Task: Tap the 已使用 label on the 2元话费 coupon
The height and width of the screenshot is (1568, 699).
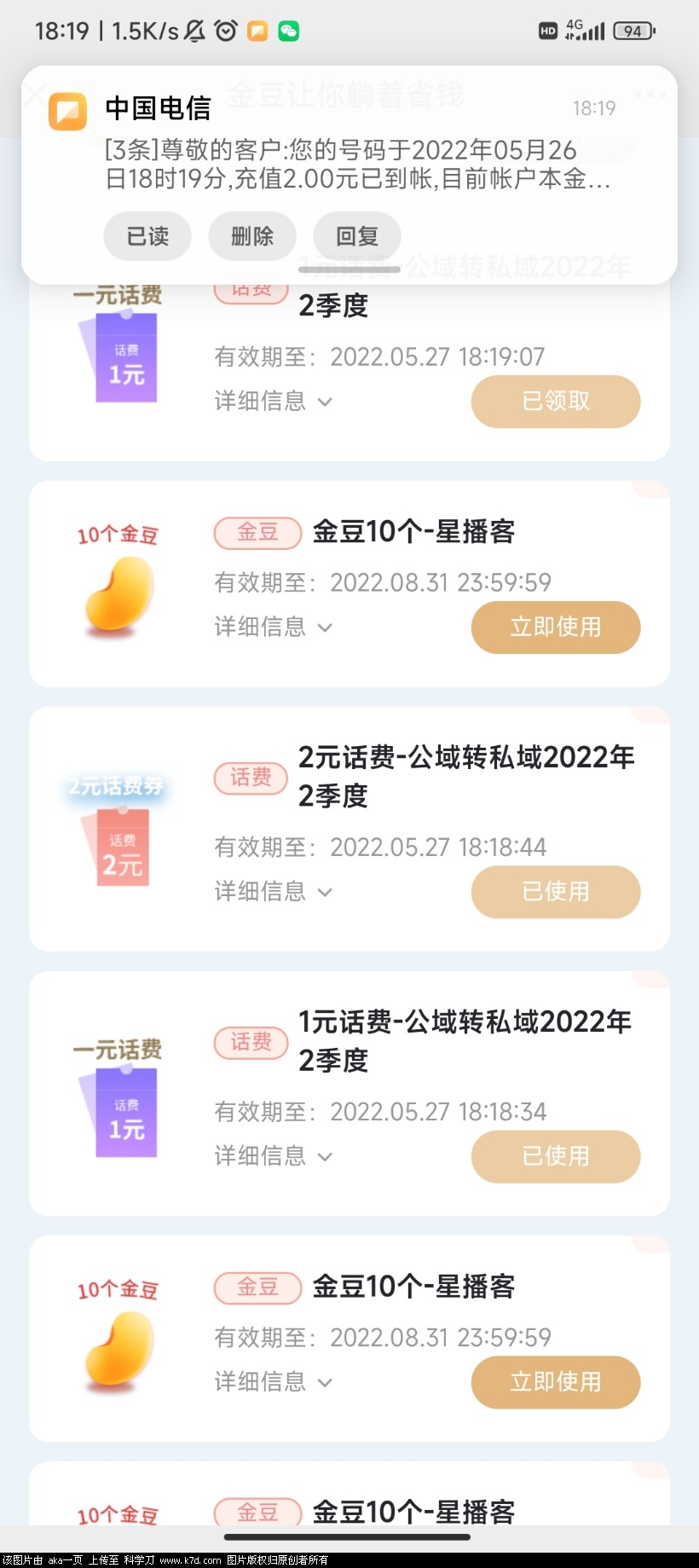Action: [x=555, y=892]
